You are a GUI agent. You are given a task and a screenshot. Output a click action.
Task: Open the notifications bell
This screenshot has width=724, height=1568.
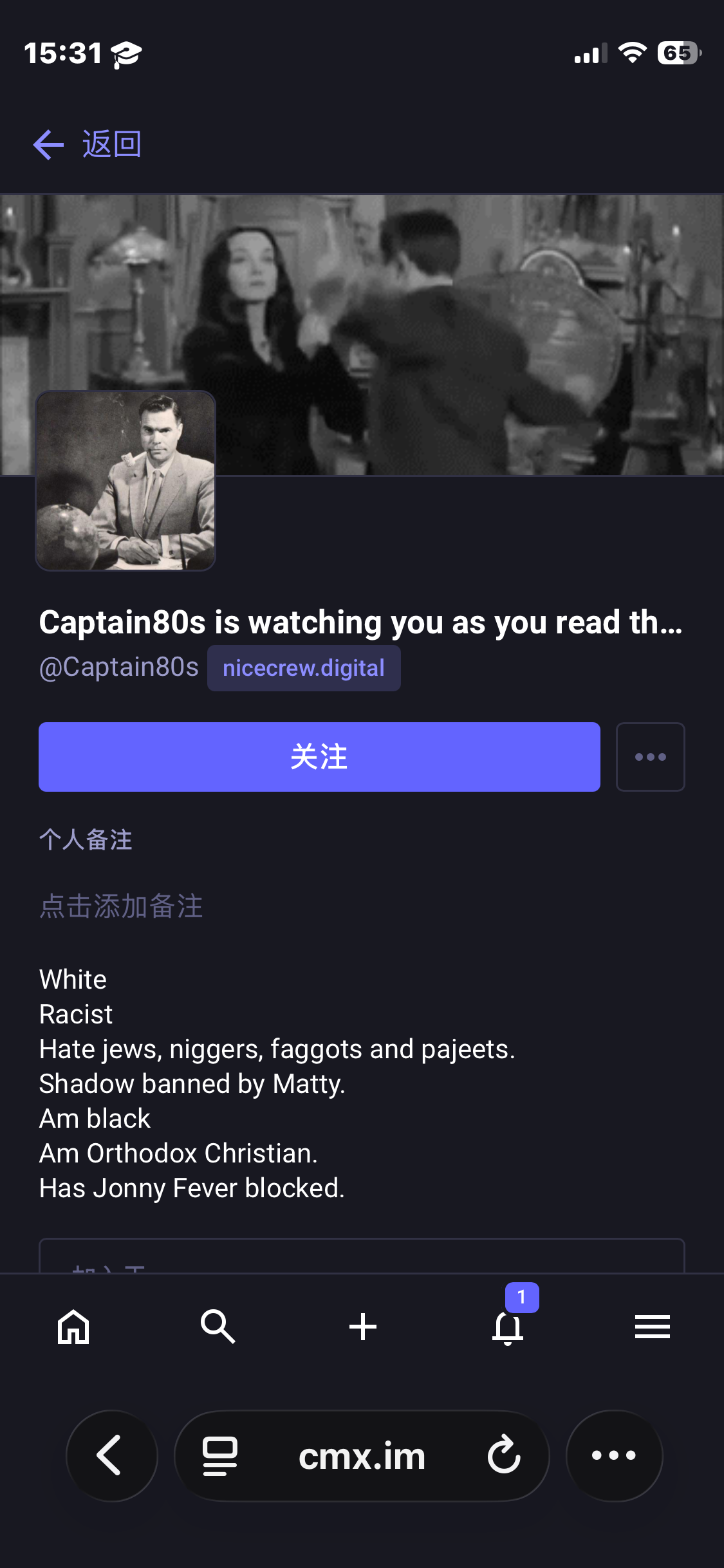coord(508,1327)
